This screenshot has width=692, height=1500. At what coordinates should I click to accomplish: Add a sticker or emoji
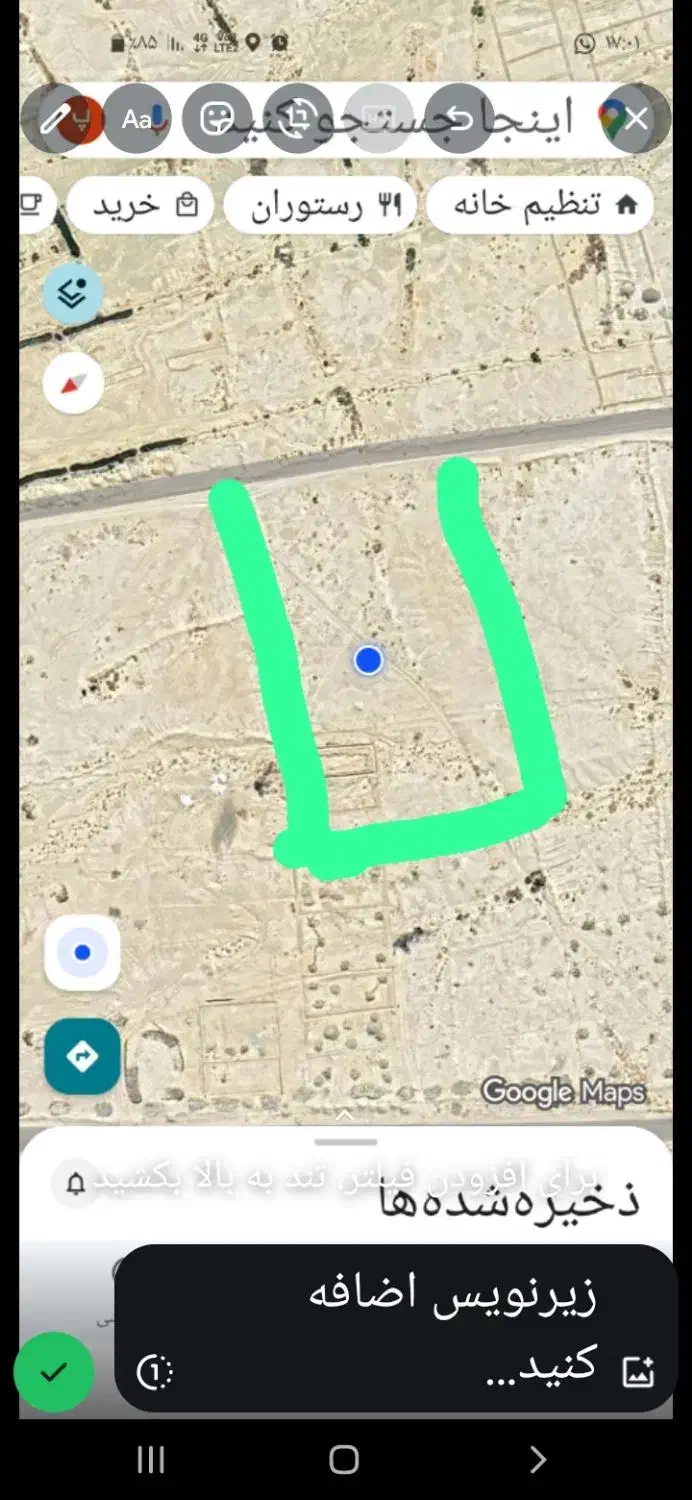point(217,119)
